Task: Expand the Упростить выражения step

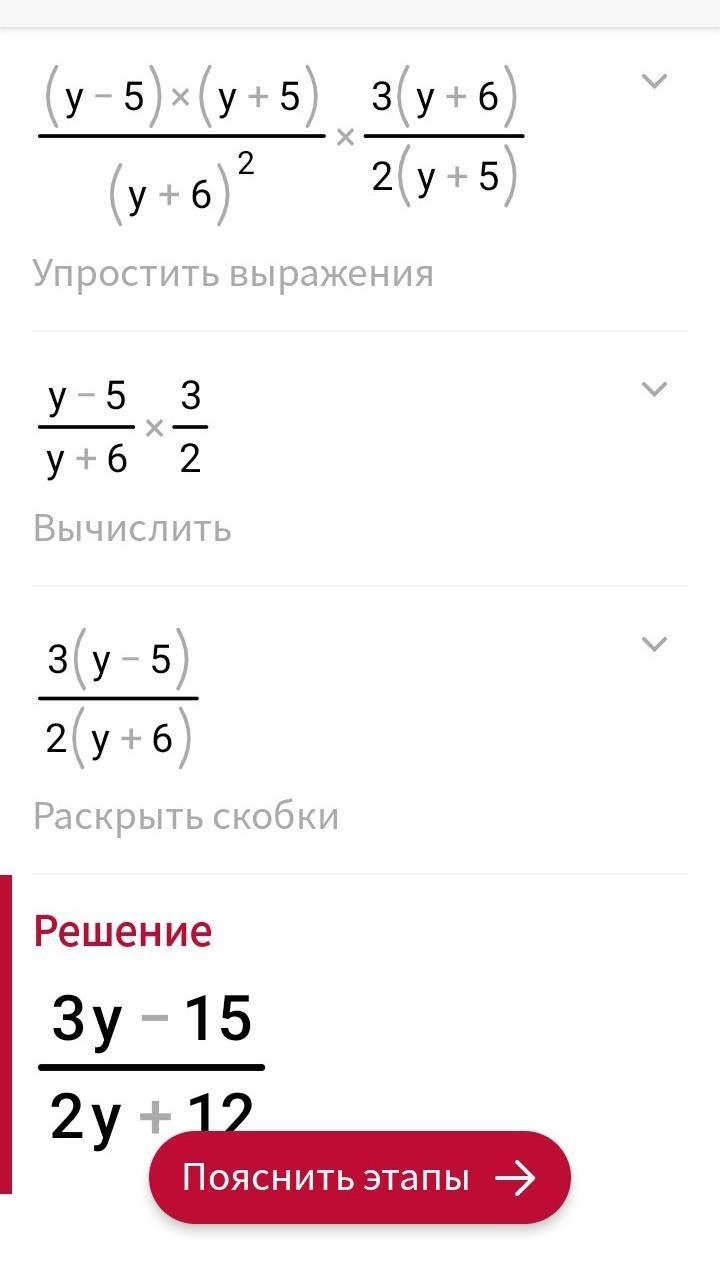Action: click(x=653, y=82)
